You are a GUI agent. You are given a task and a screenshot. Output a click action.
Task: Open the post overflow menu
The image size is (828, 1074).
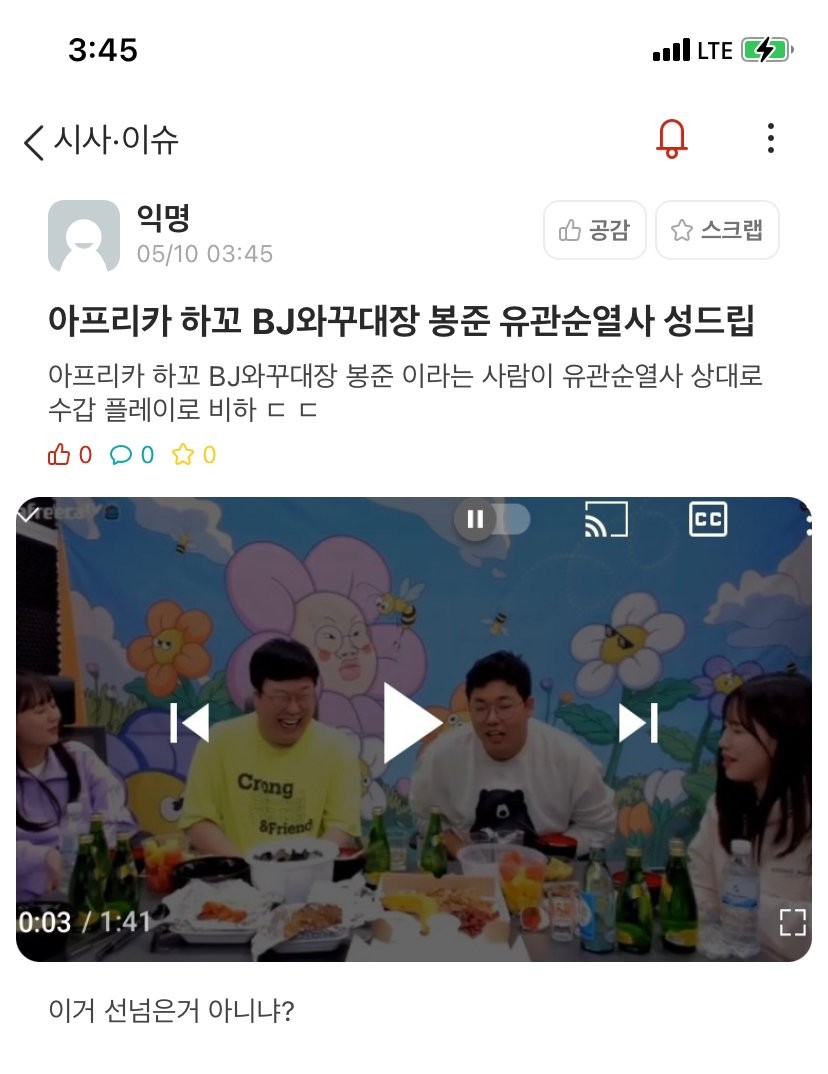pos(770,138)
